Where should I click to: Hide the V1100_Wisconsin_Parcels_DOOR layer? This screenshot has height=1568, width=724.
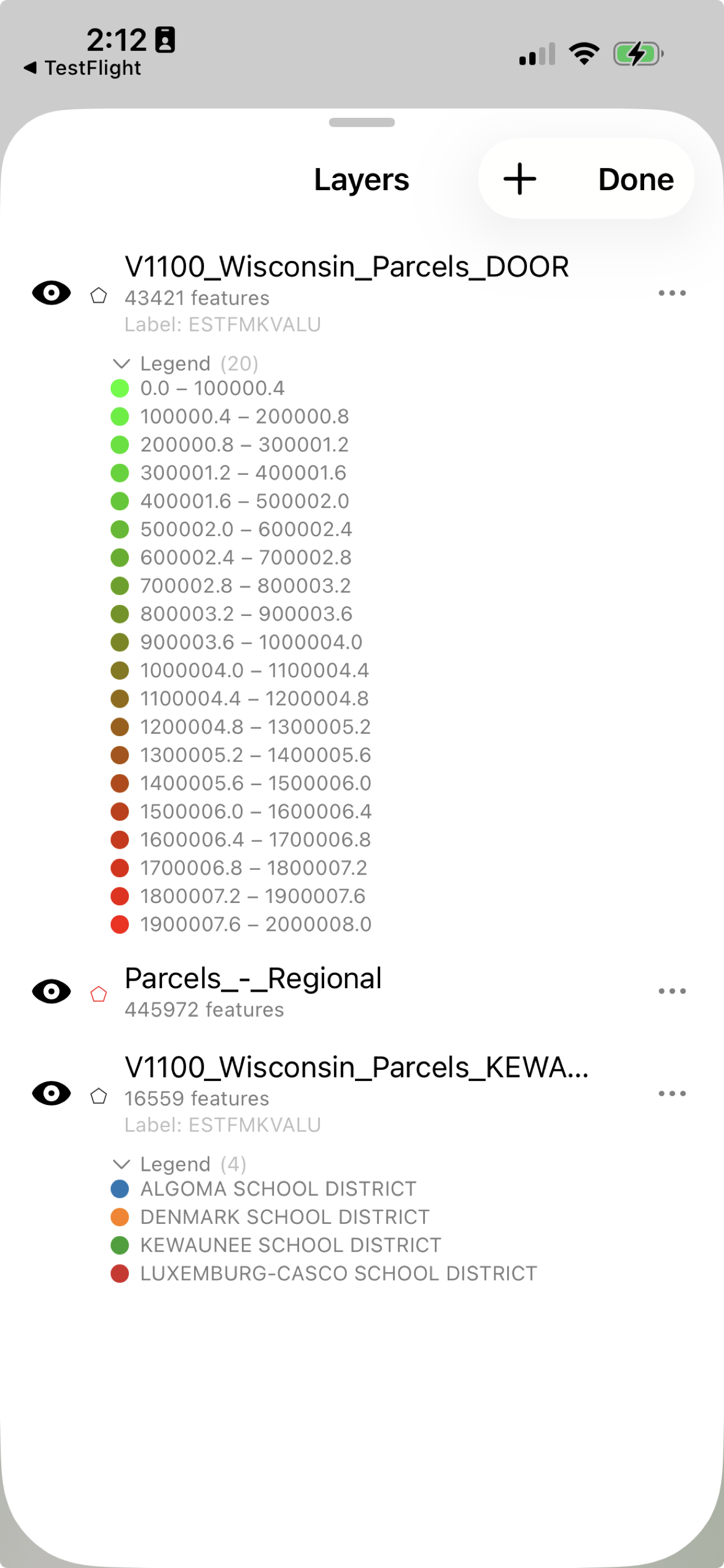tap(51, 293)
